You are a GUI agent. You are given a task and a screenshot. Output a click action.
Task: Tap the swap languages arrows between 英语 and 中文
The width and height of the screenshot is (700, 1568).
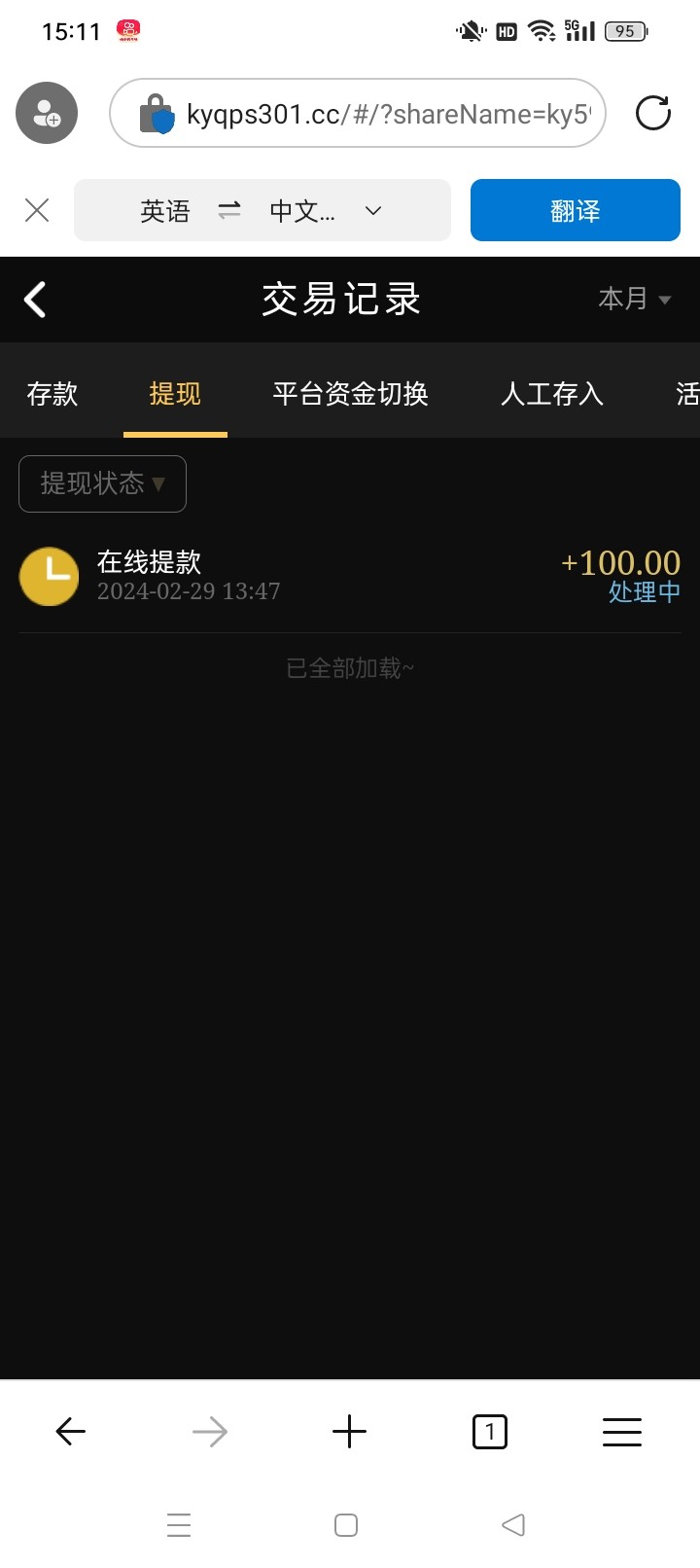click(x=229, y=210)
